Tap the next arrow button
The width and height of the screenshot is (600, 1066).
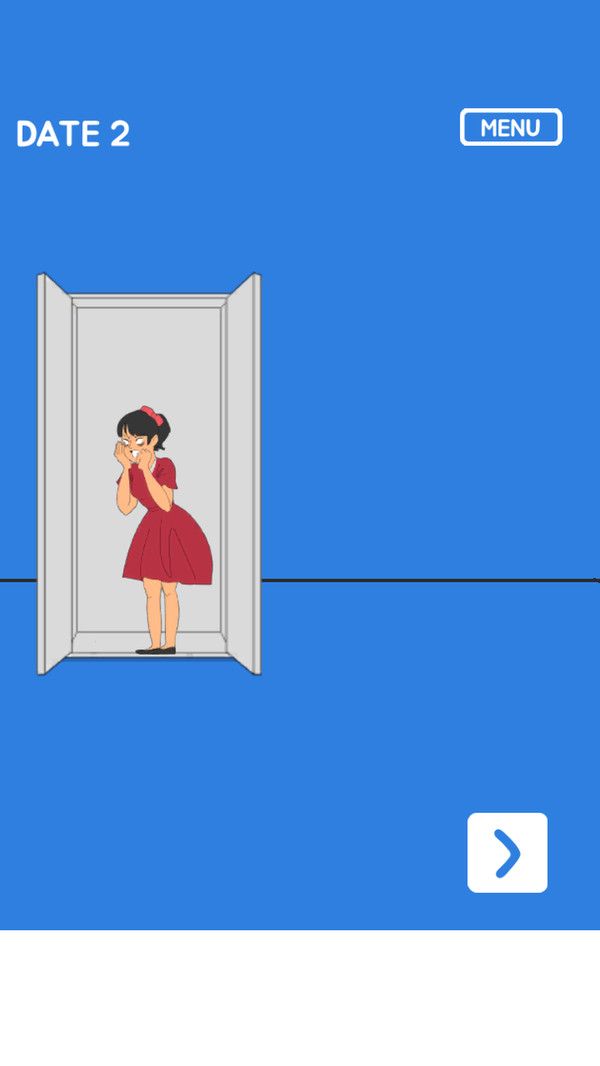click(x=507, y=852)
